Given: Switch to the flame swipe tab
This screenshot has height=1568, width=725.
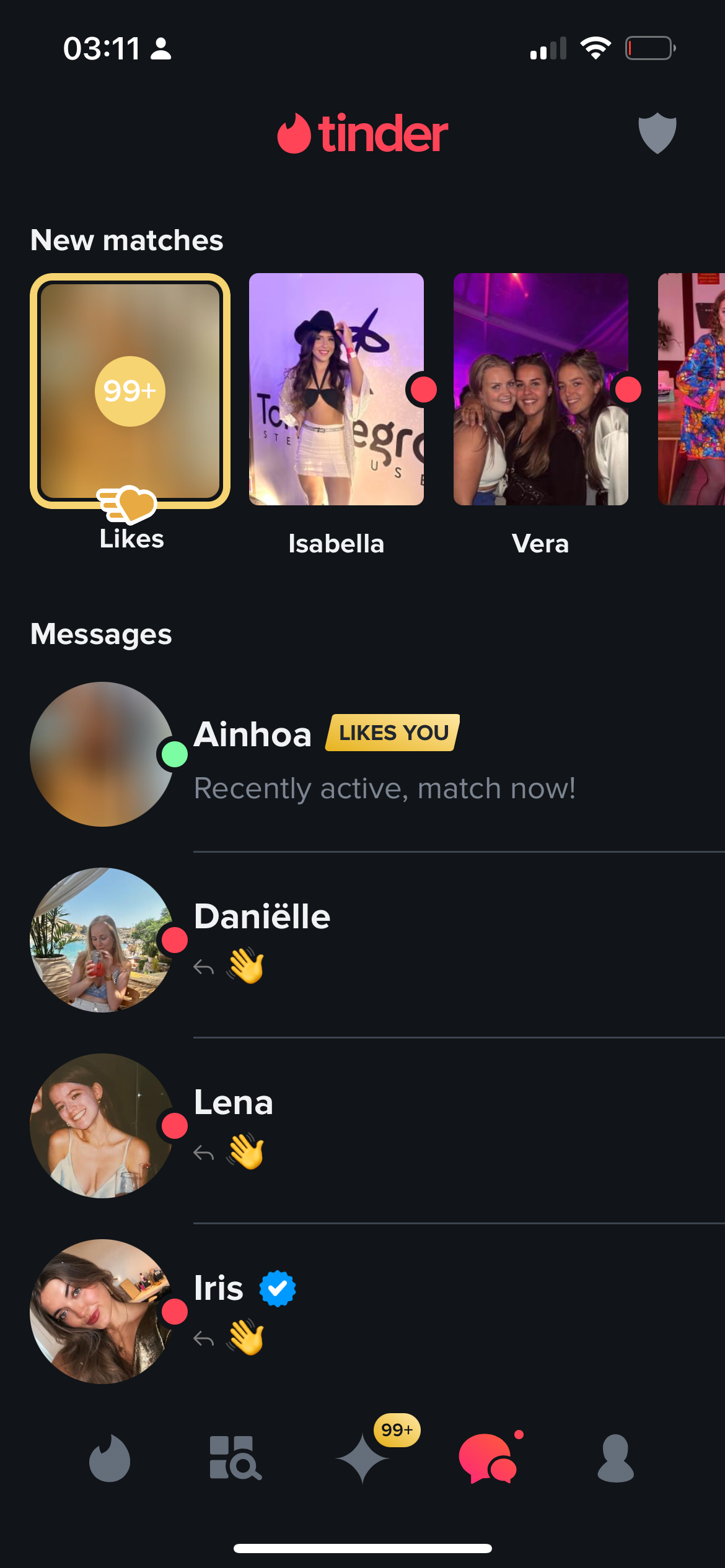Looking at the screenshot, I should [x=110, y=1458].
